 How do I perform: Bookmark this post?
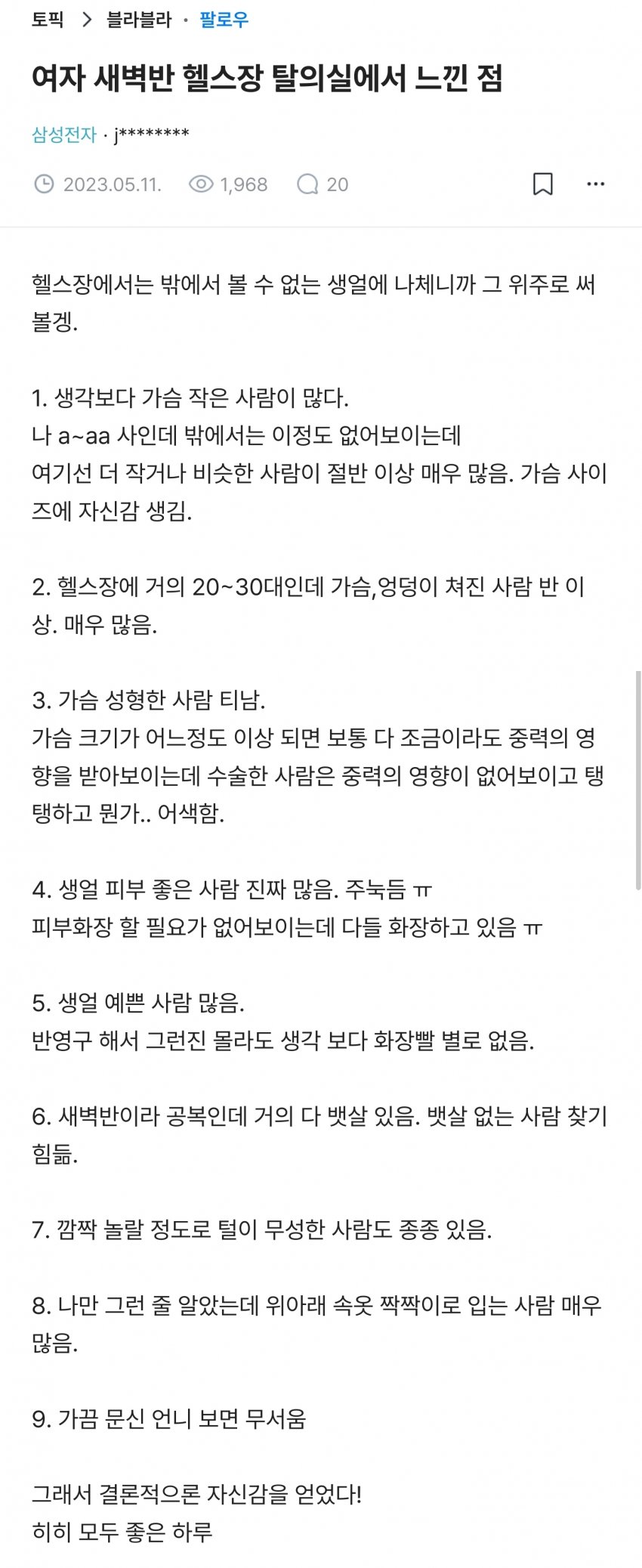(543, 184)
